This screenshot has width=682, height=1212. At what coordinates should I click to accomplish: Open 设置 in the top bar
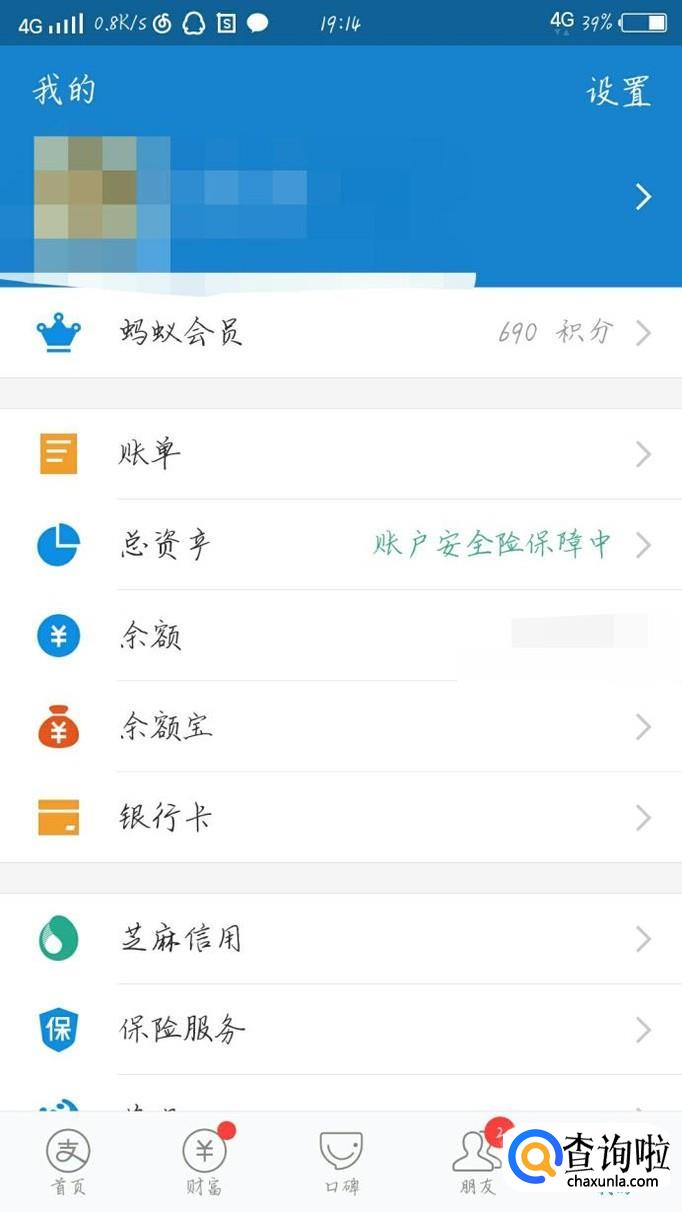pos(618,91)
